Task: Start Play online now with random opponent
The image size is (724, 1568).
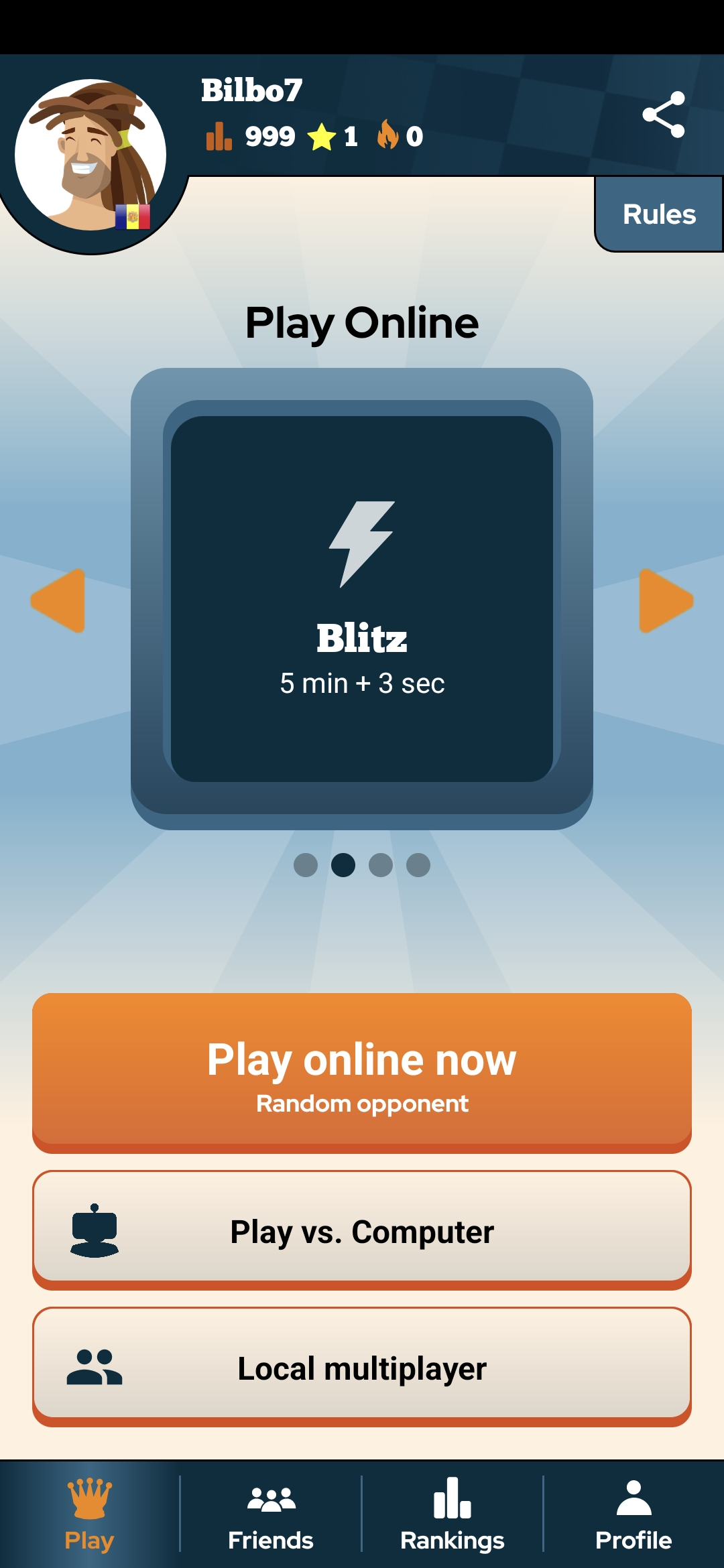Action: (362, 1072)
